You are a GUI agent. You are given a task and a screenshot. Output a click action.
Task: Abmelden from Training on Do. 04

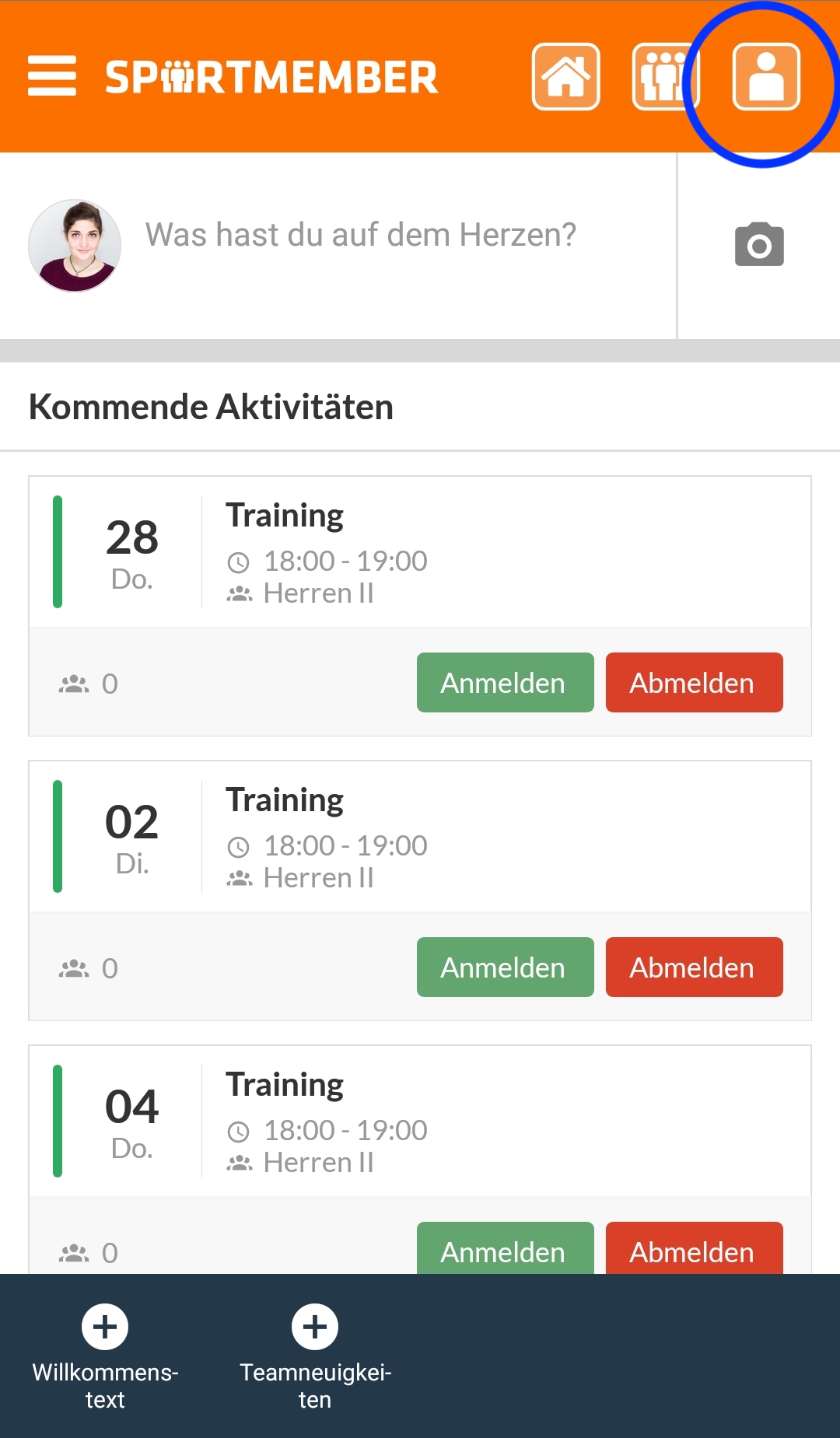(694, 1248)
